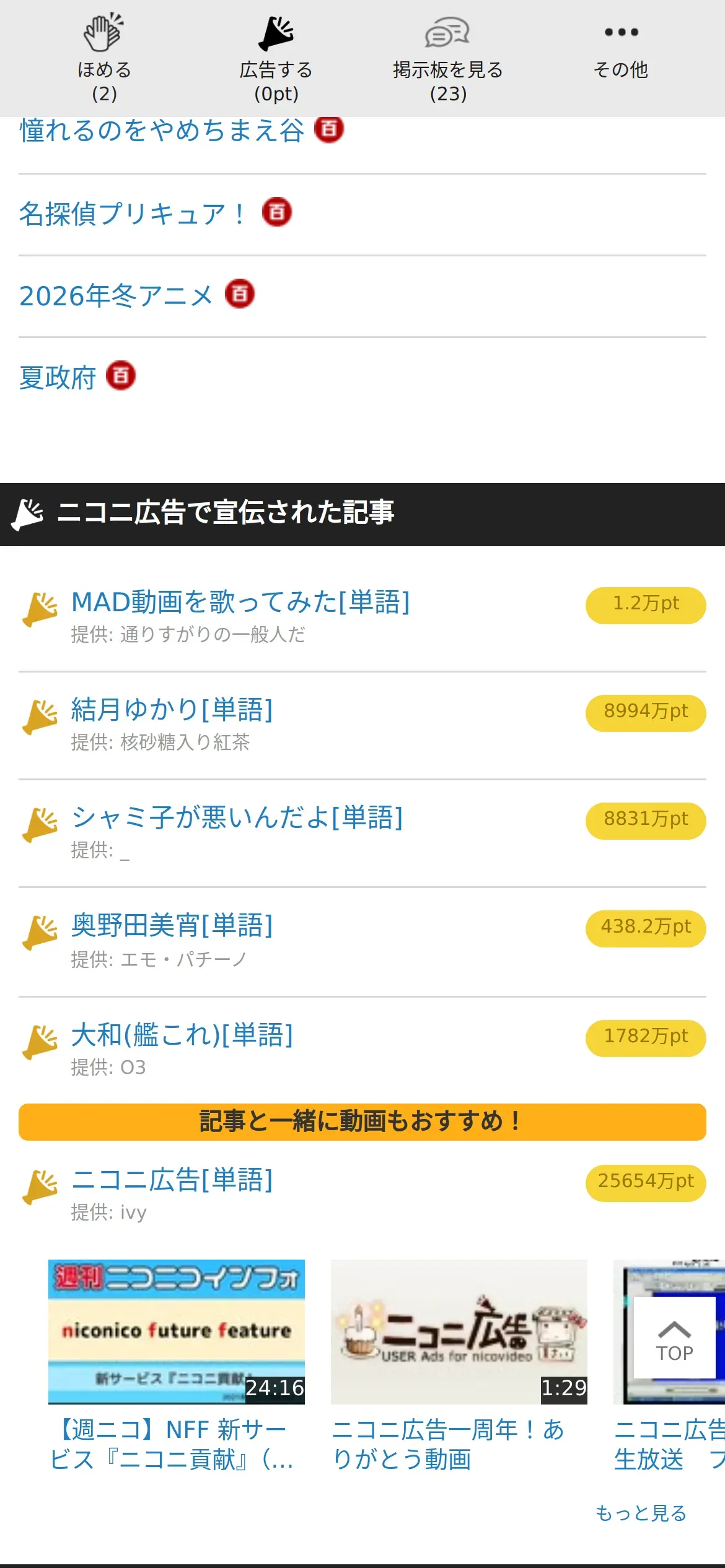
Task: Jump back to top with TOP button
Action: (x=674, y=1338)
